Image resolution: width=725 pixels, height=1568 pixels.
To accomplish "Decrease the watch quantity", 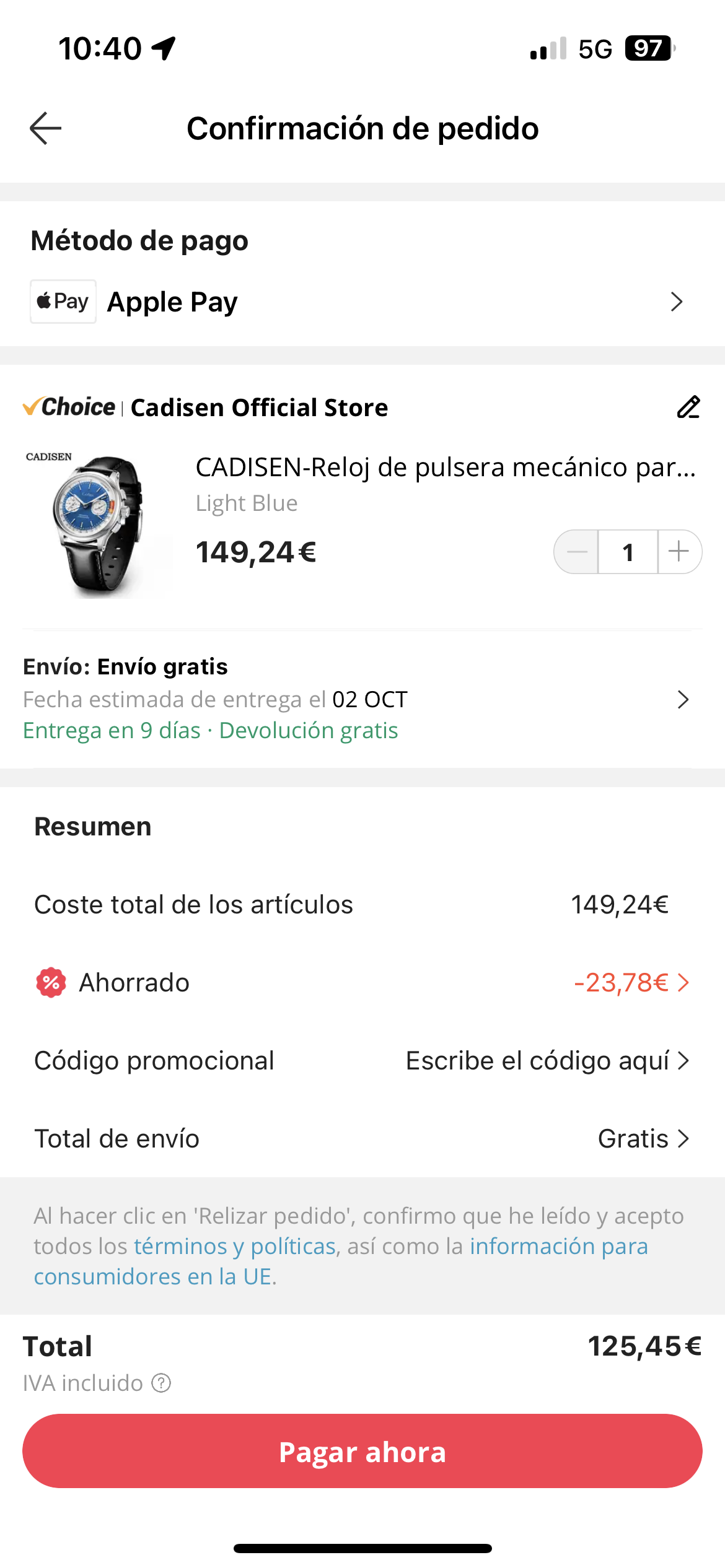I will (577, 552).
